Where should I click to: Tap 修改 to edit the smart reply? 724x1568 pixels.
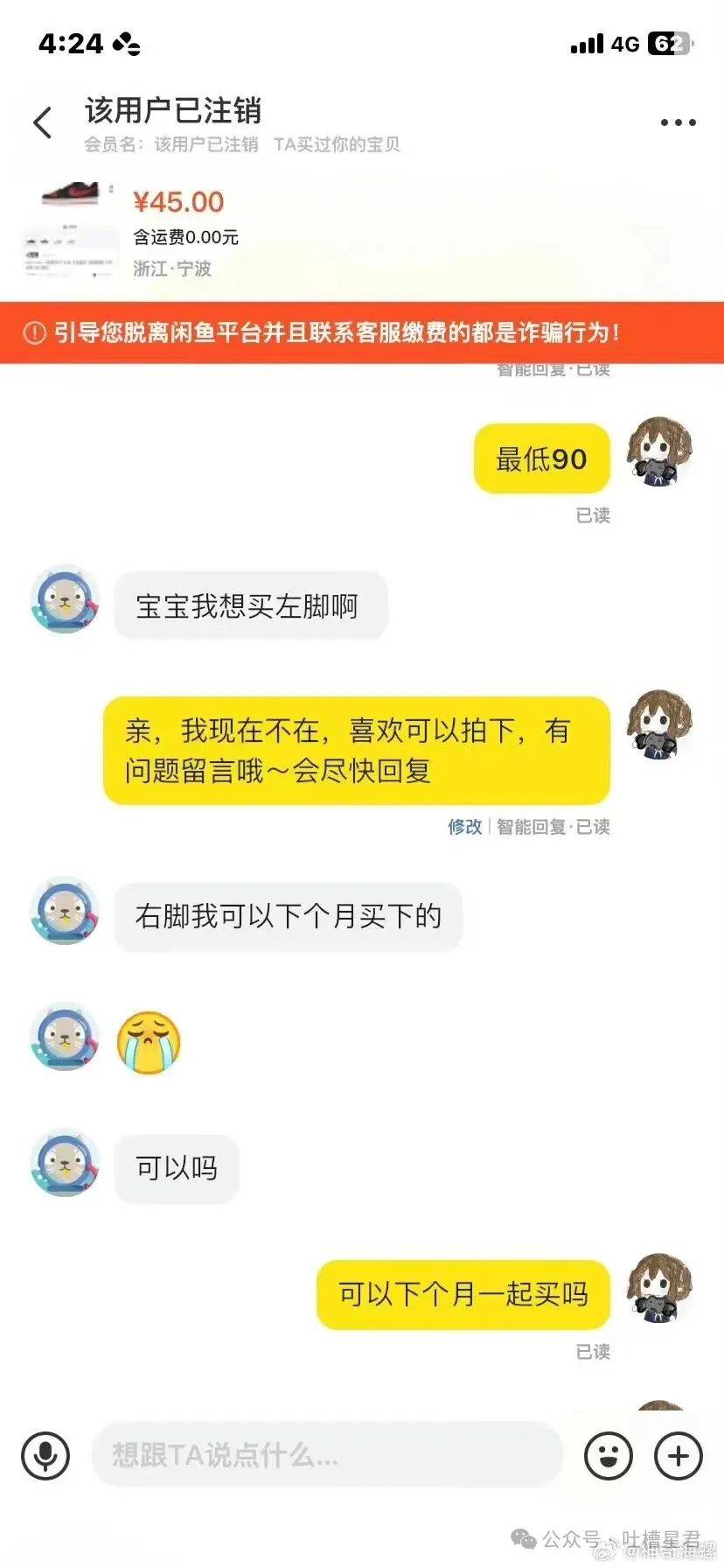[464, 827]
